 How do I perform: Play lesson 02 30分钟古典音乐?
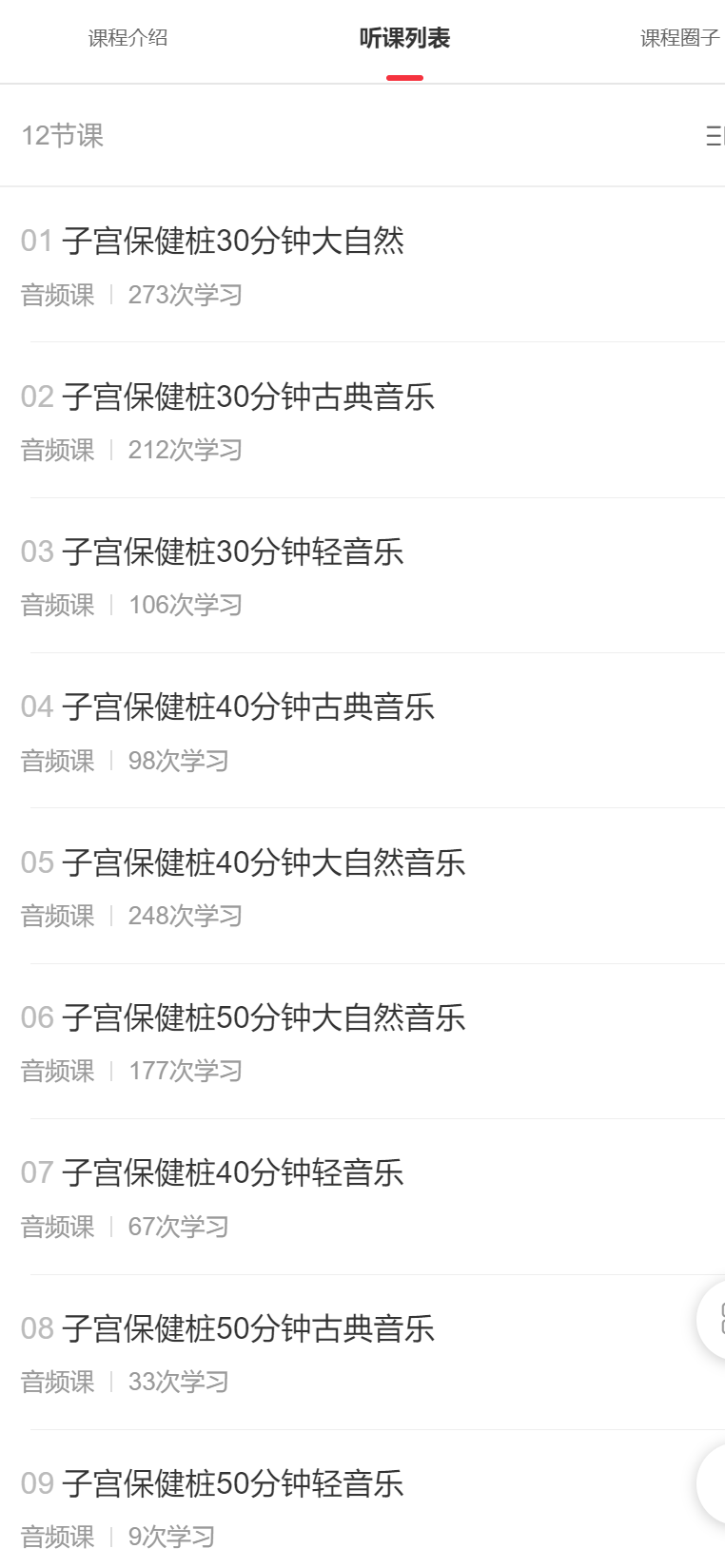247,397
